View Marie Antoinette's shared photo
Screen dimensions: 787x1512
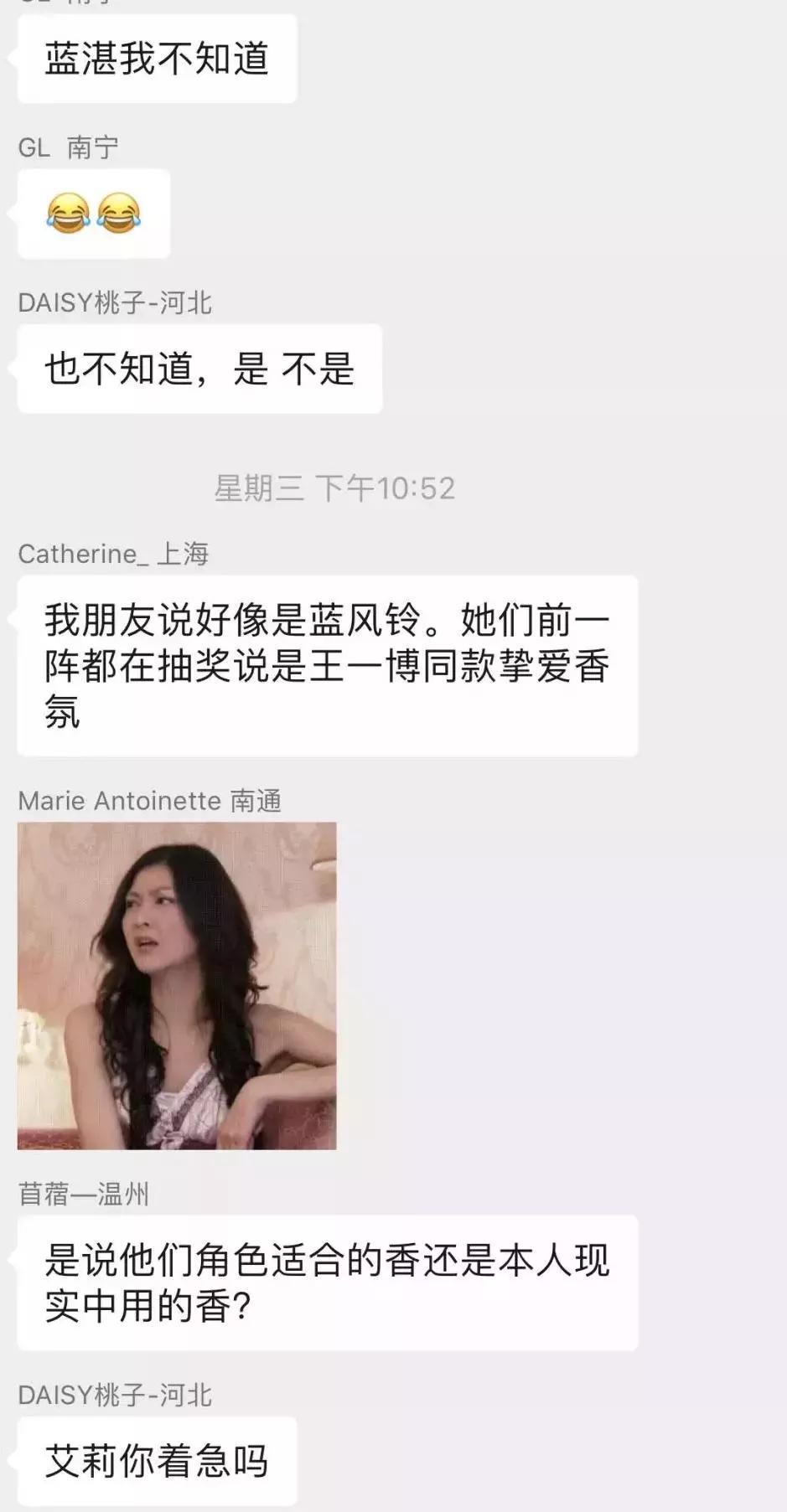tap(176, 984)
